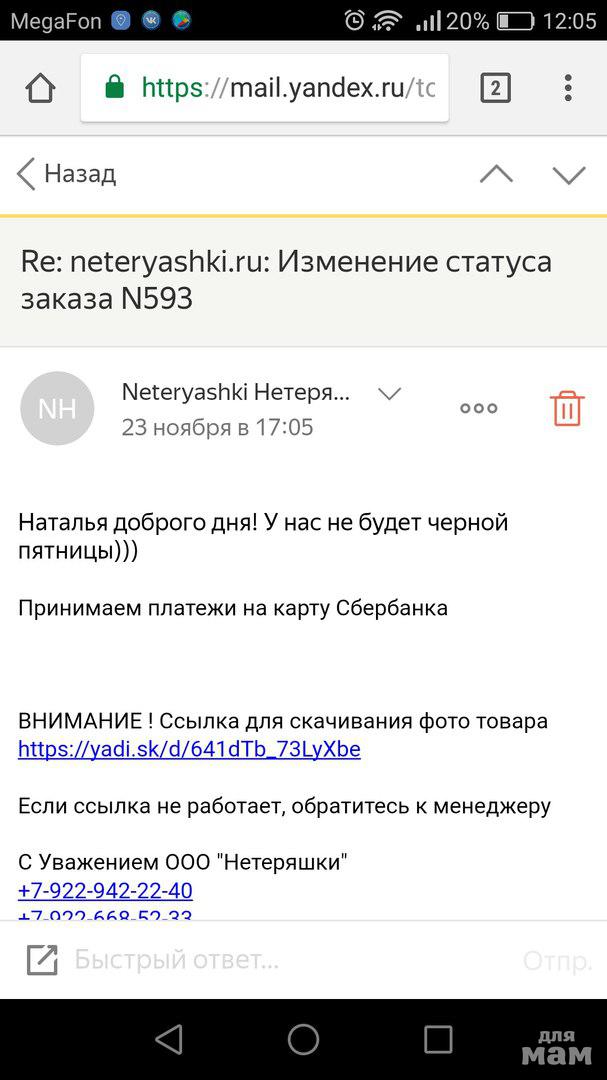
Task: Delete this email with the trash icon
Action: click(x=567, y=408)
